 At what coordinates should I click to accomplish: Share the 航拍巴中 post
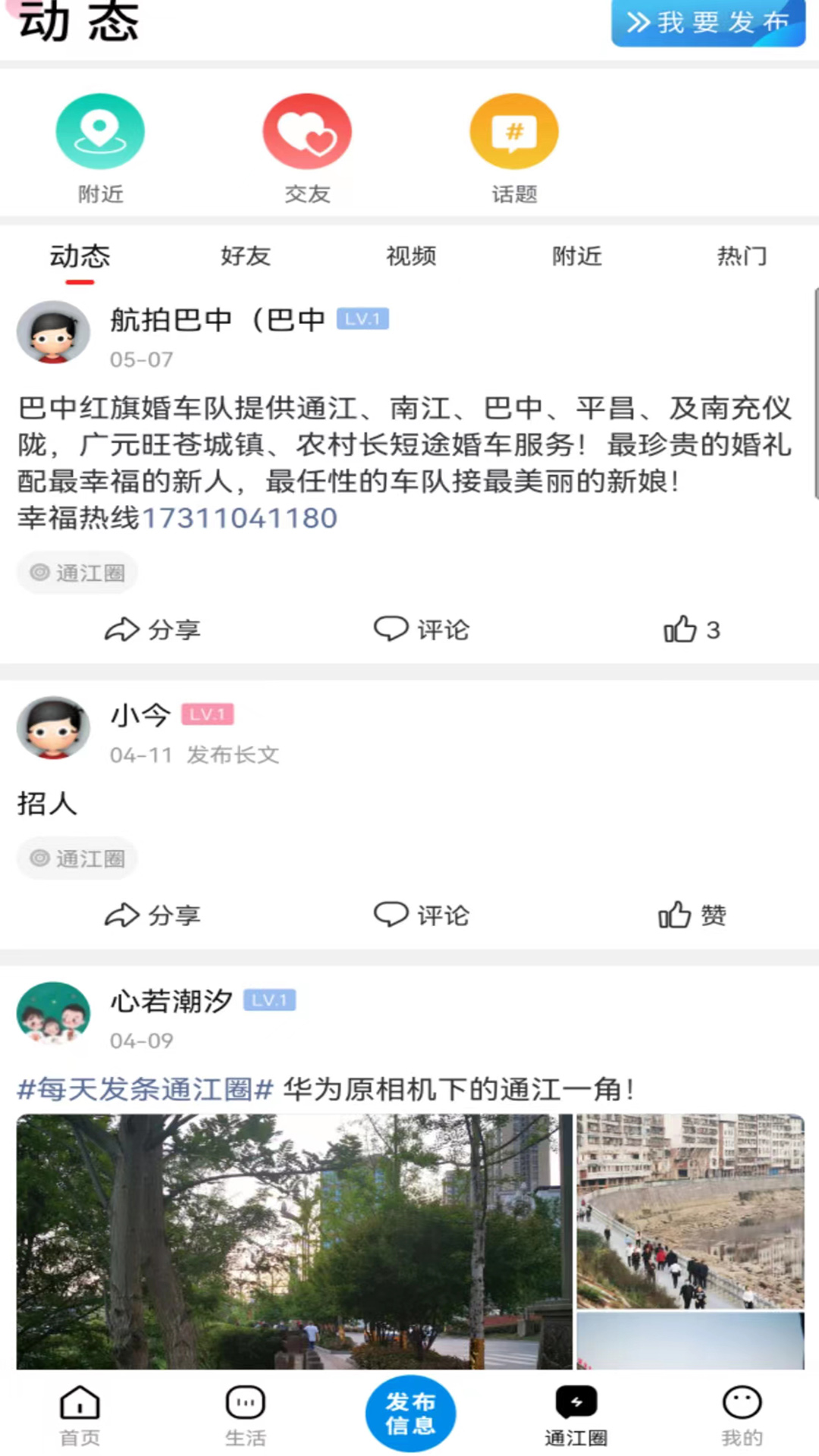click(152, 629)
